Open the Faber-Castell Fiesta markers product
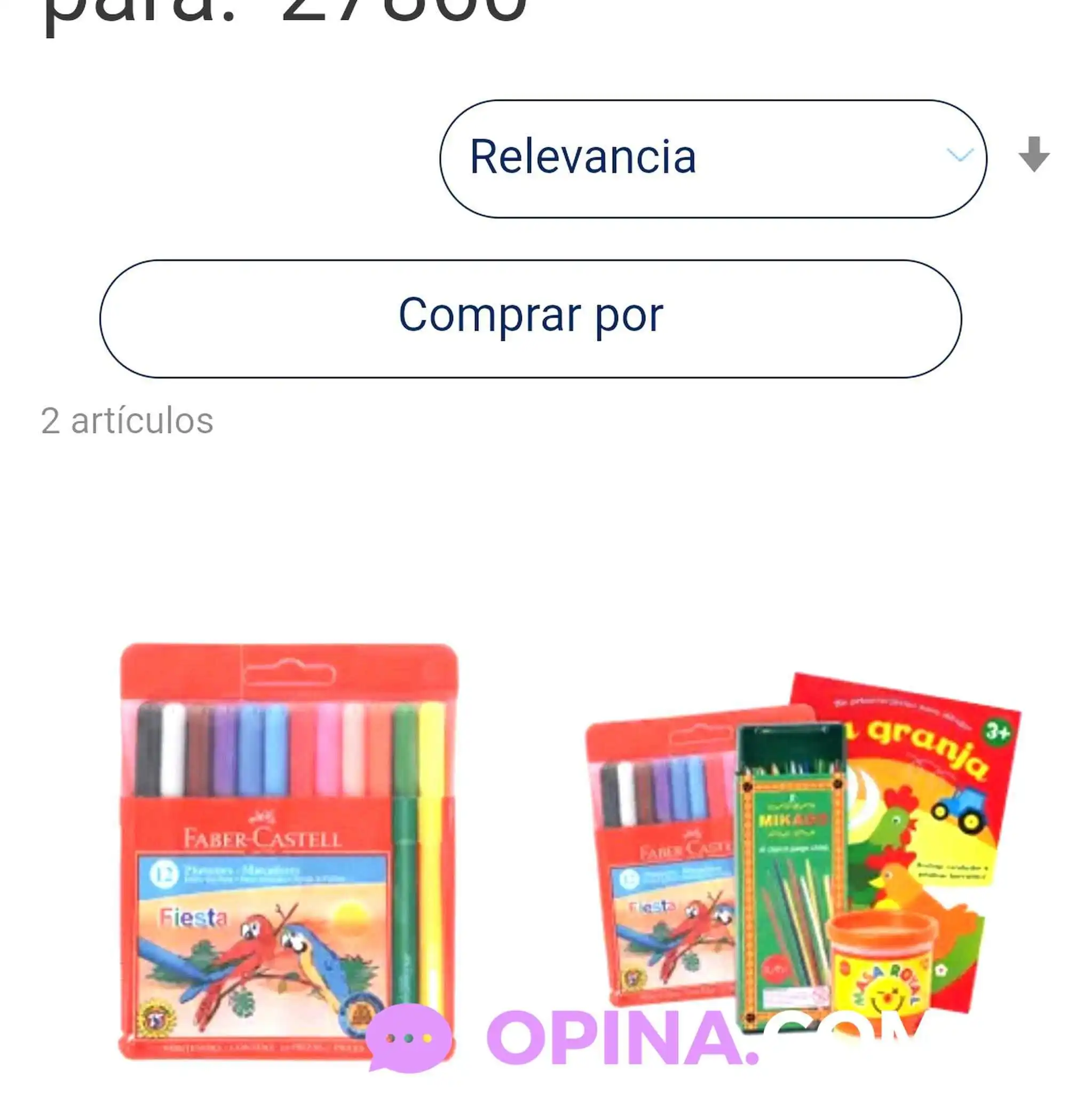The height and width of the screenshot is (1093, 1092). pos(288,848)
